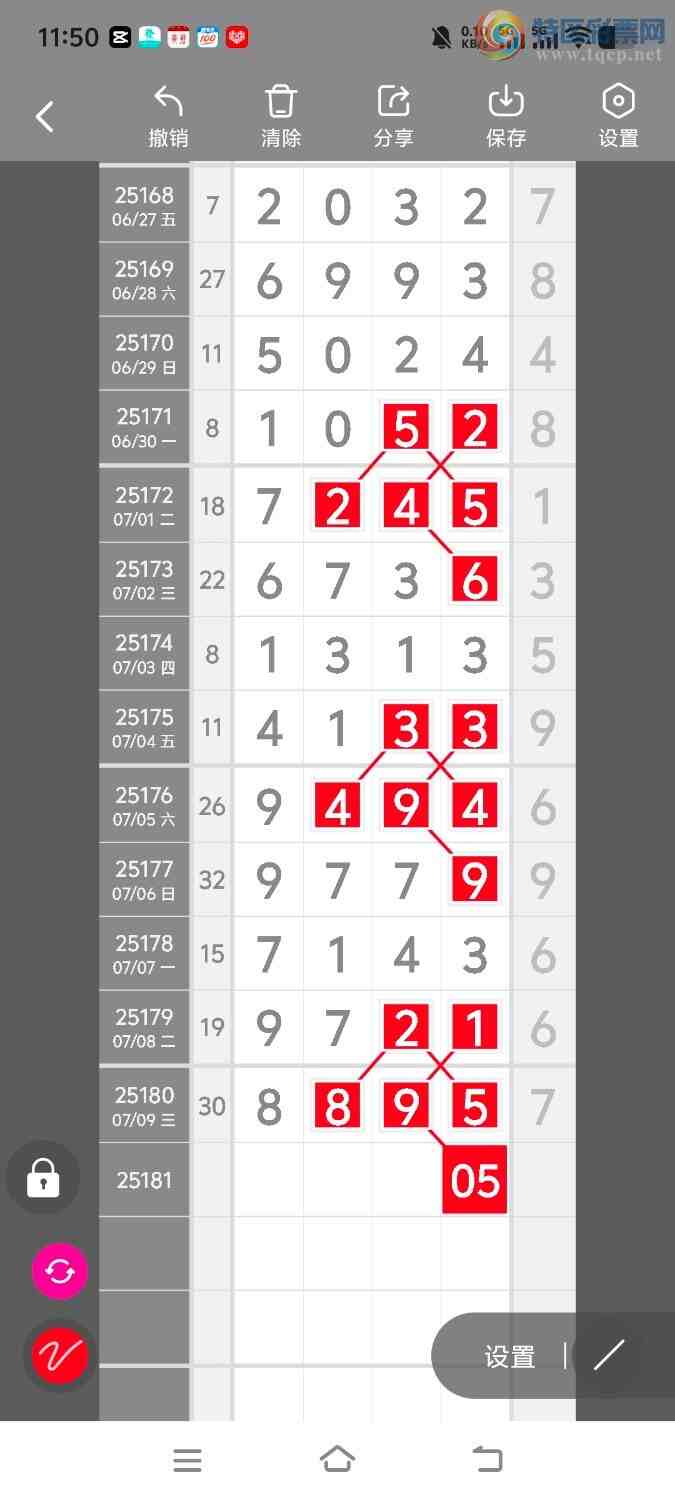Clear all markings with 清除
Viewport: 675px width, 1500px height.
(281, 117)
